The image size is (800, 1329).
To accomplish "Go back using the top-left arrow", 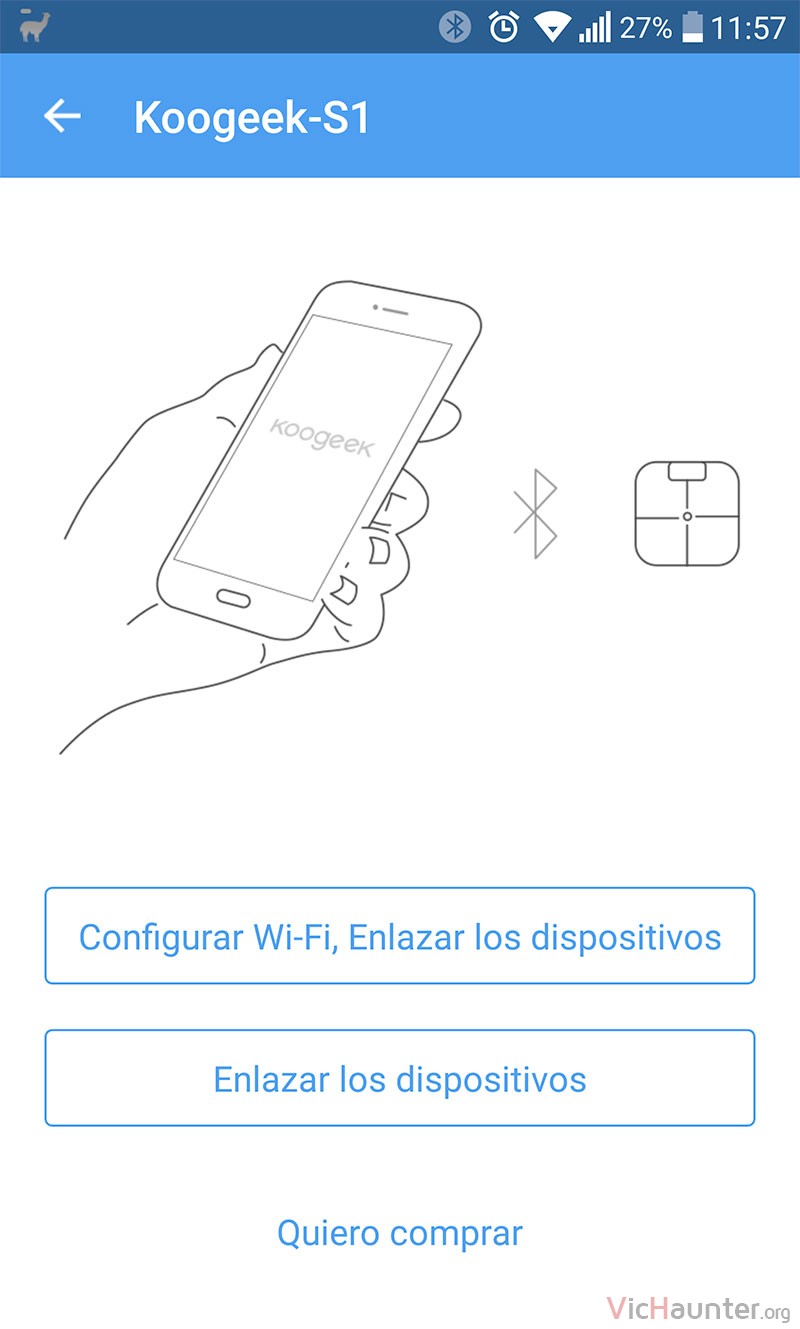I will 62,116.
